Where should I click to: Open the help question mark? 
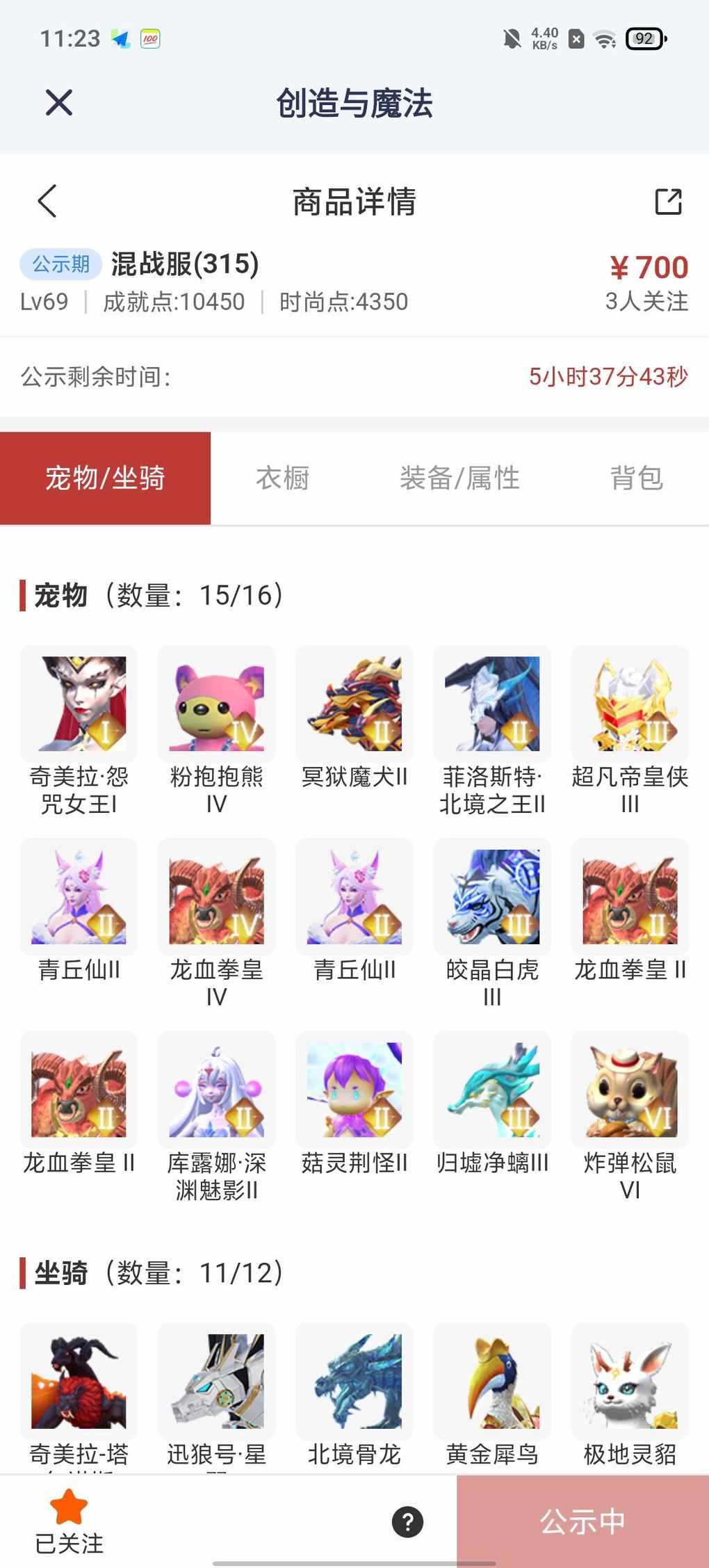coord(408,1522)
